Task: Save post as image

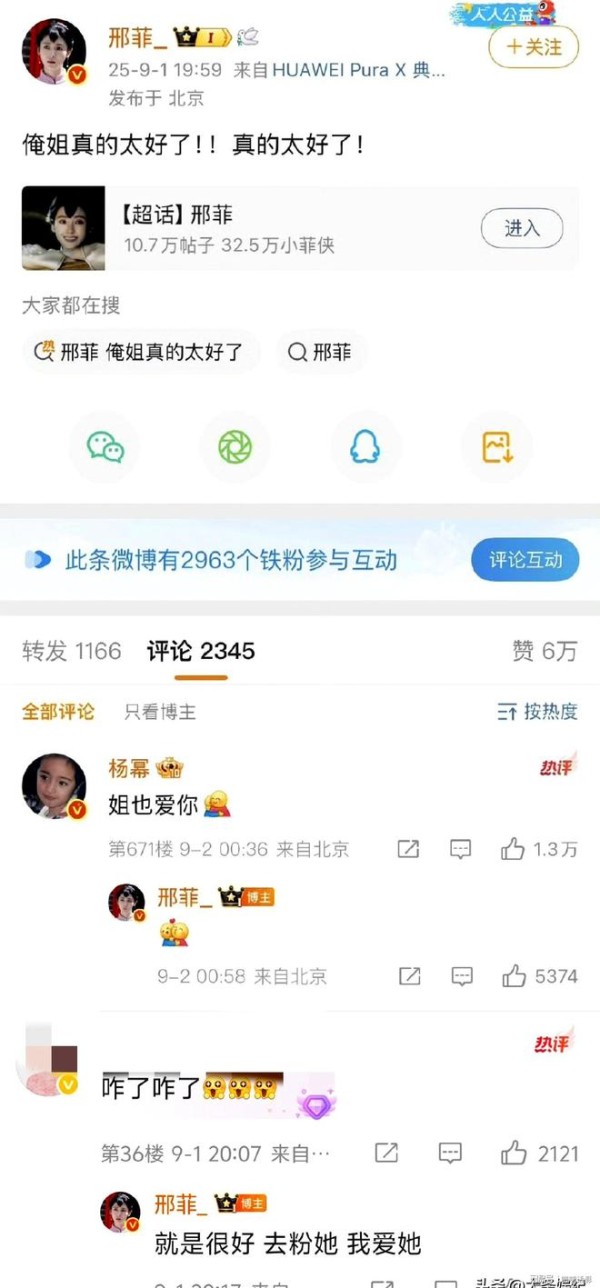Action: pos(496,447)
